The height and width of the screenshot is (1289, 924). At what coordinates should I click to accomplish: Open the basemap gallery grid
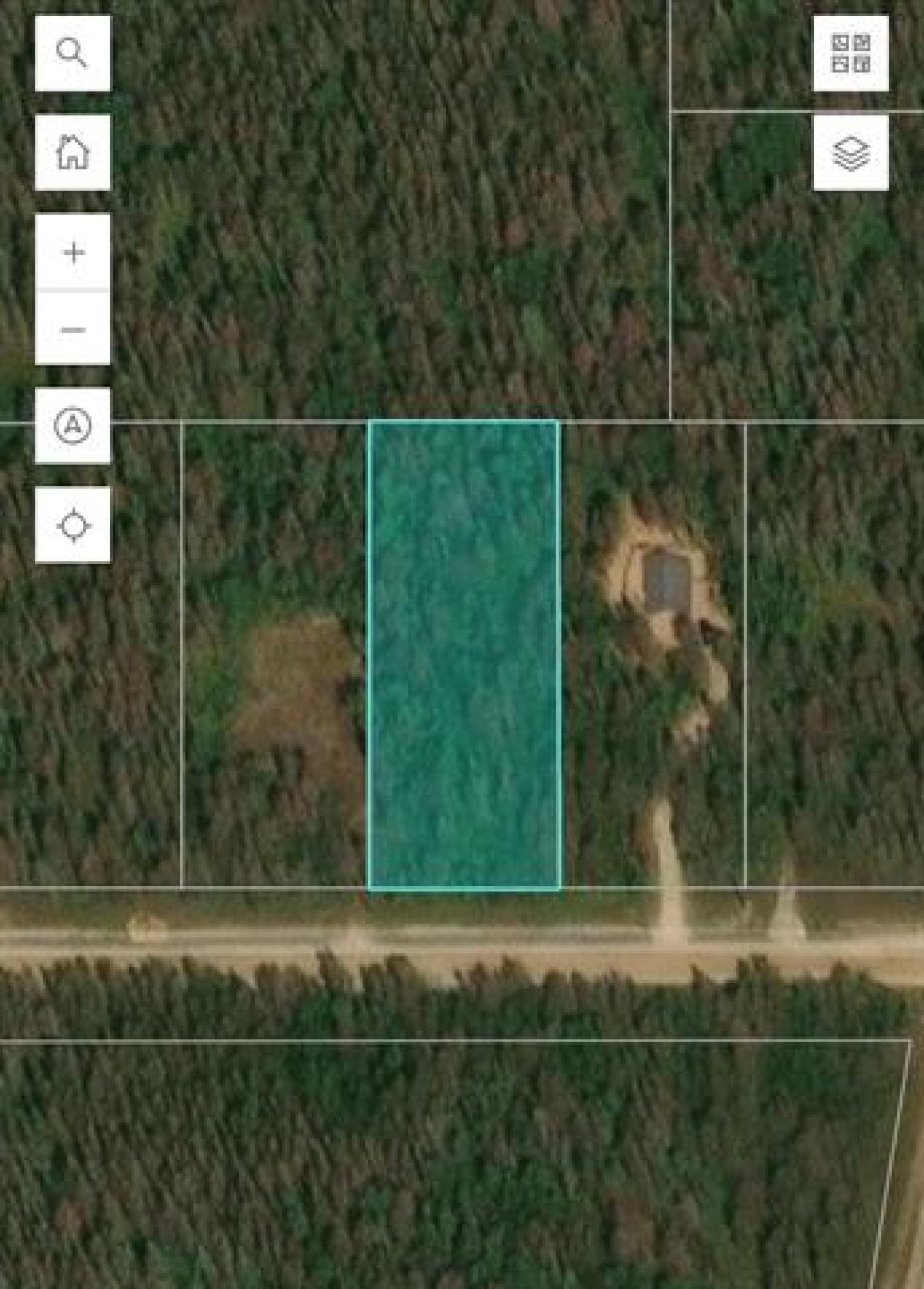click(851, 53)
